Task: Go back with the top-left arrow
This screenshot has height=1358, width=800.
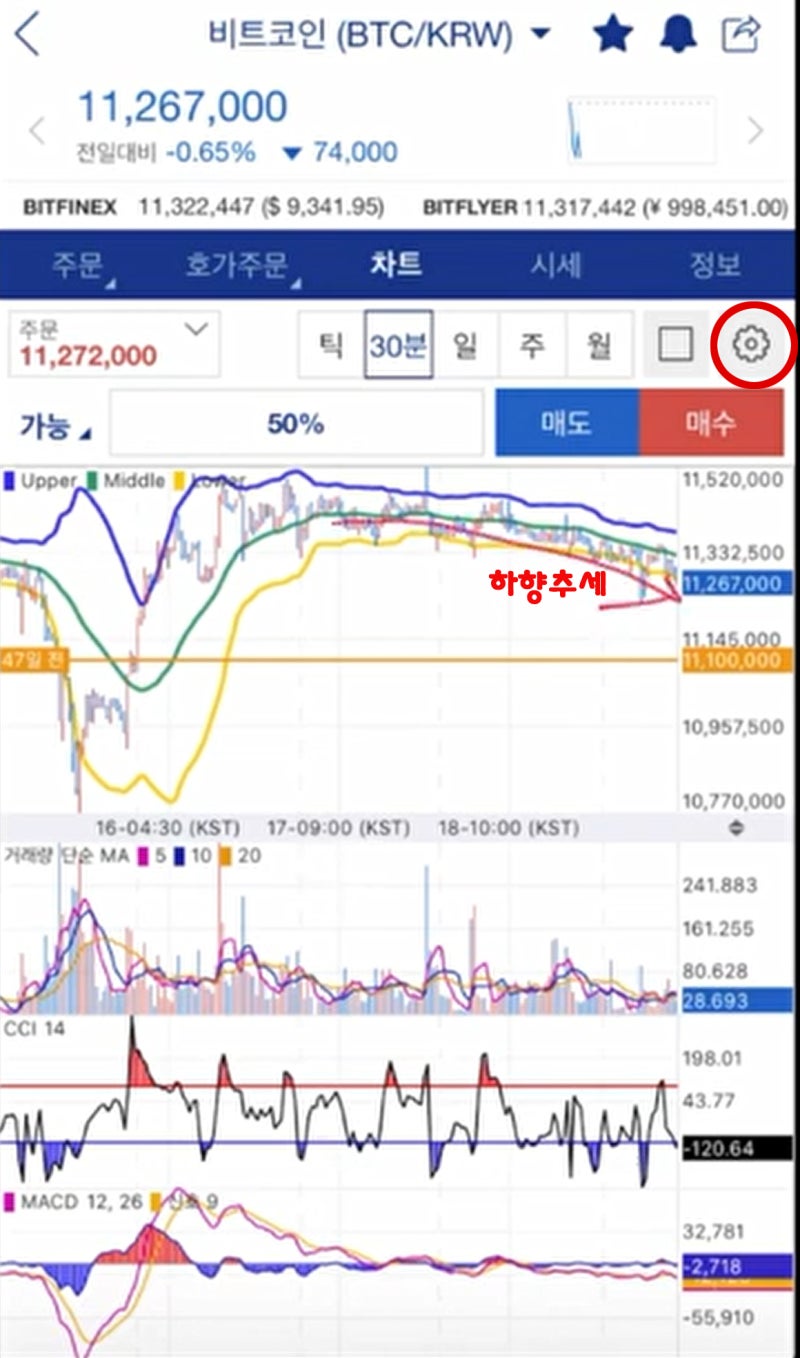Action: 28,36
